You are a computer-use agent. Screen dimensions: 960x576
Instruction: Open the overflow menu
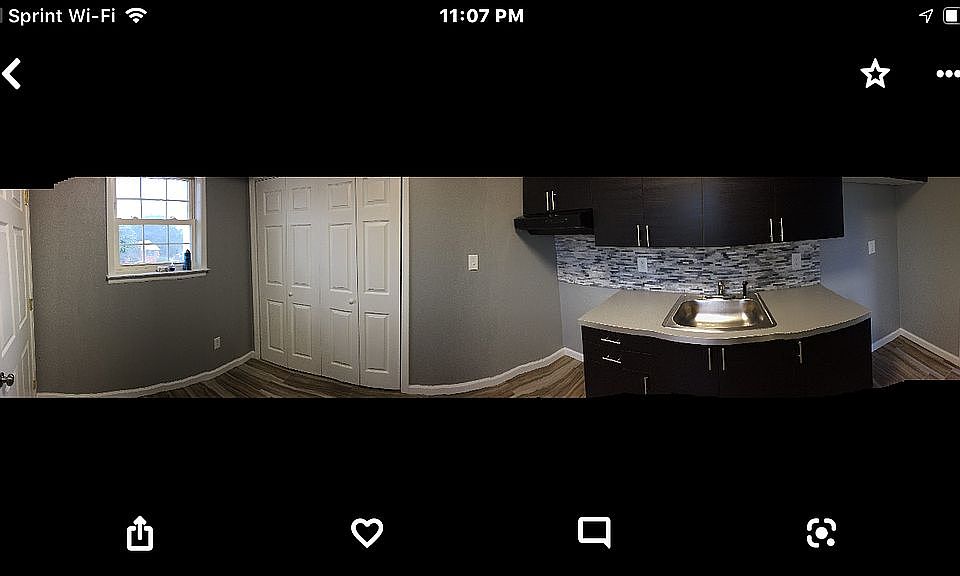(x=946, y=74)
